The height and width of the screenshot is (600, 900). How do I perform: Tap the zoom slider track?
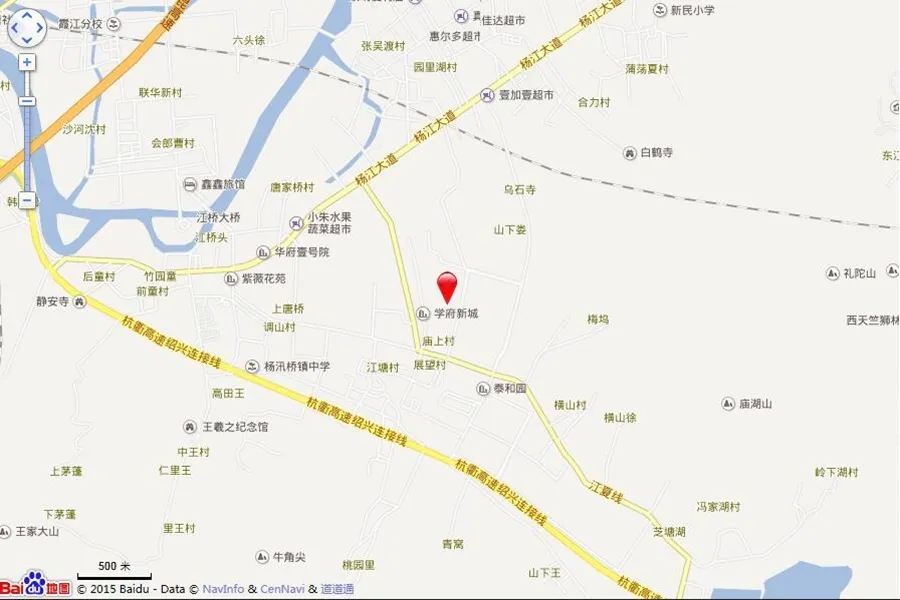(27, 150)
